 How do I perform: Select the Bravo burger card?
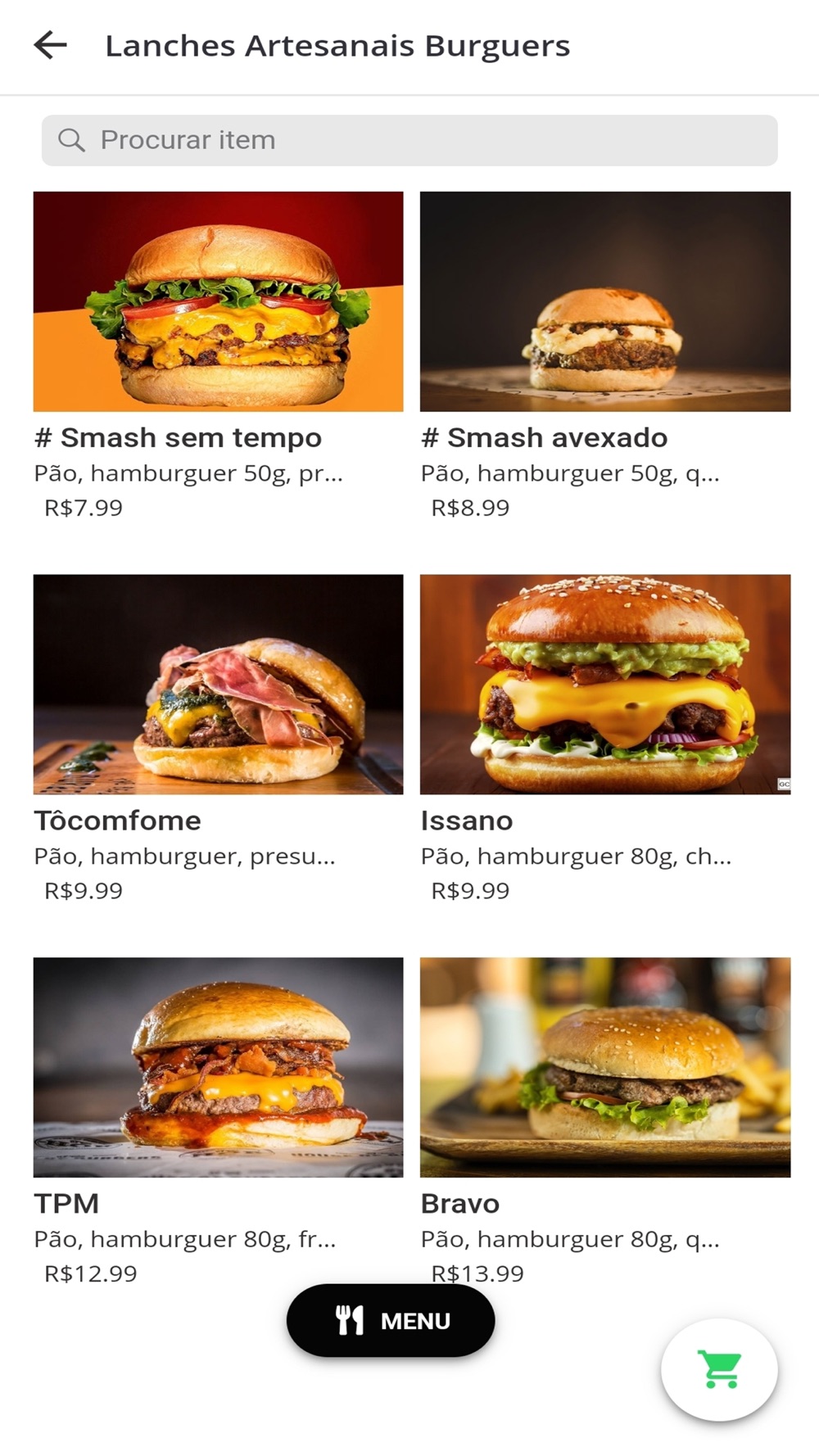[x=604, y=1067]
